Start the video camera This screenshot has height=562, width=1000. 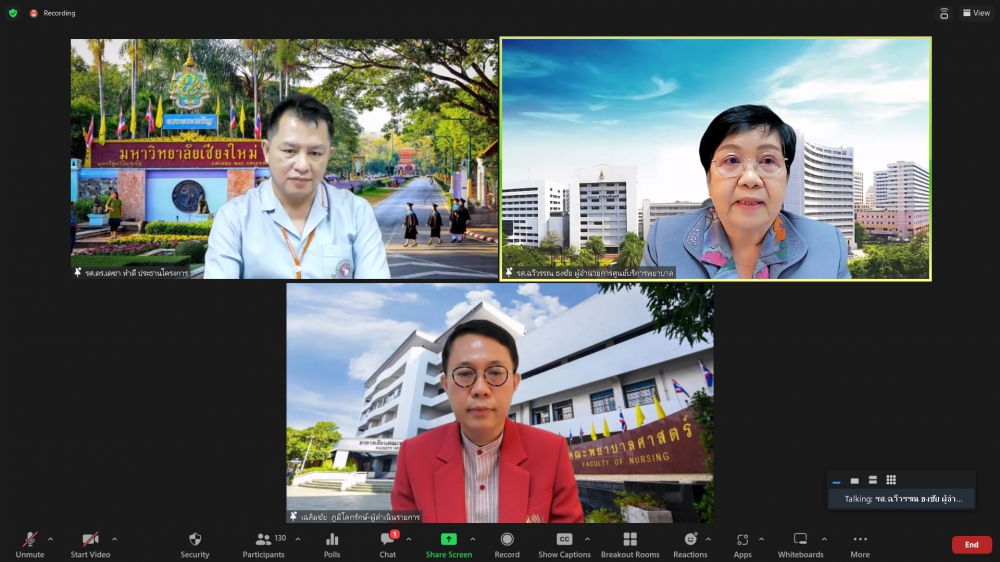tap(90, 543)
